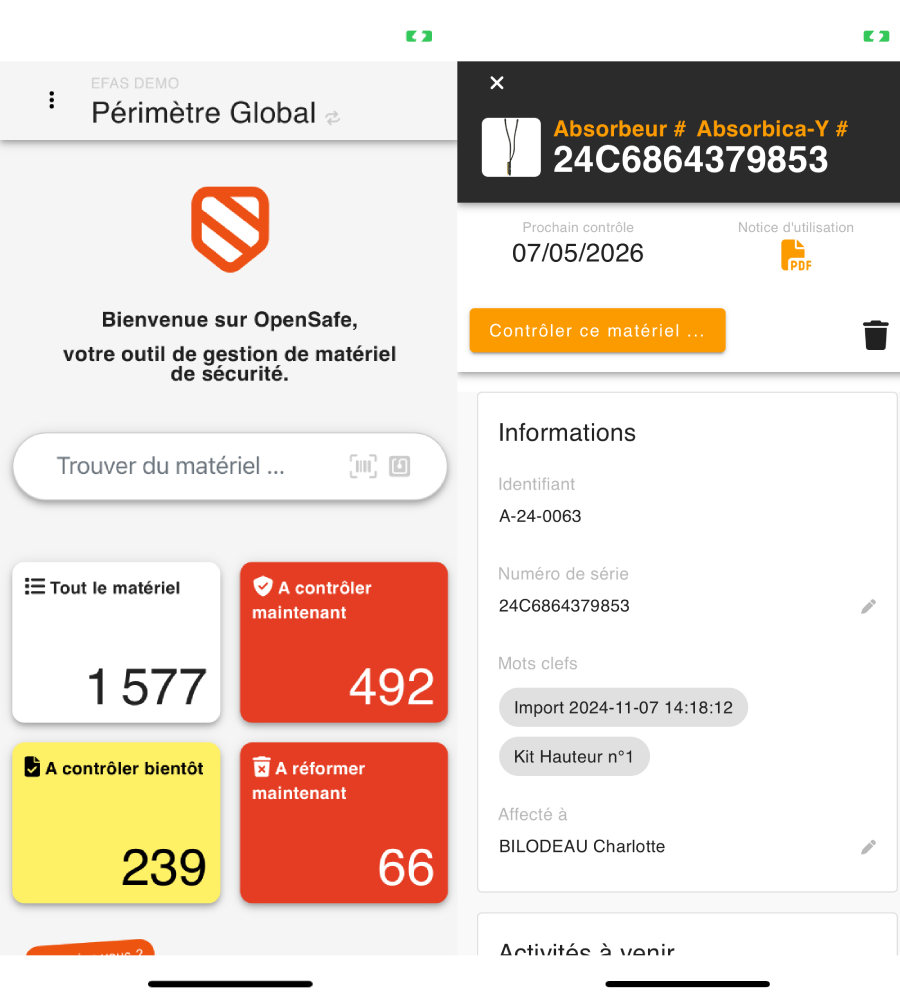Scan an NFC tag to find equipment
Image resolution: width=900 pixels, height=997 pixels.
400,466
